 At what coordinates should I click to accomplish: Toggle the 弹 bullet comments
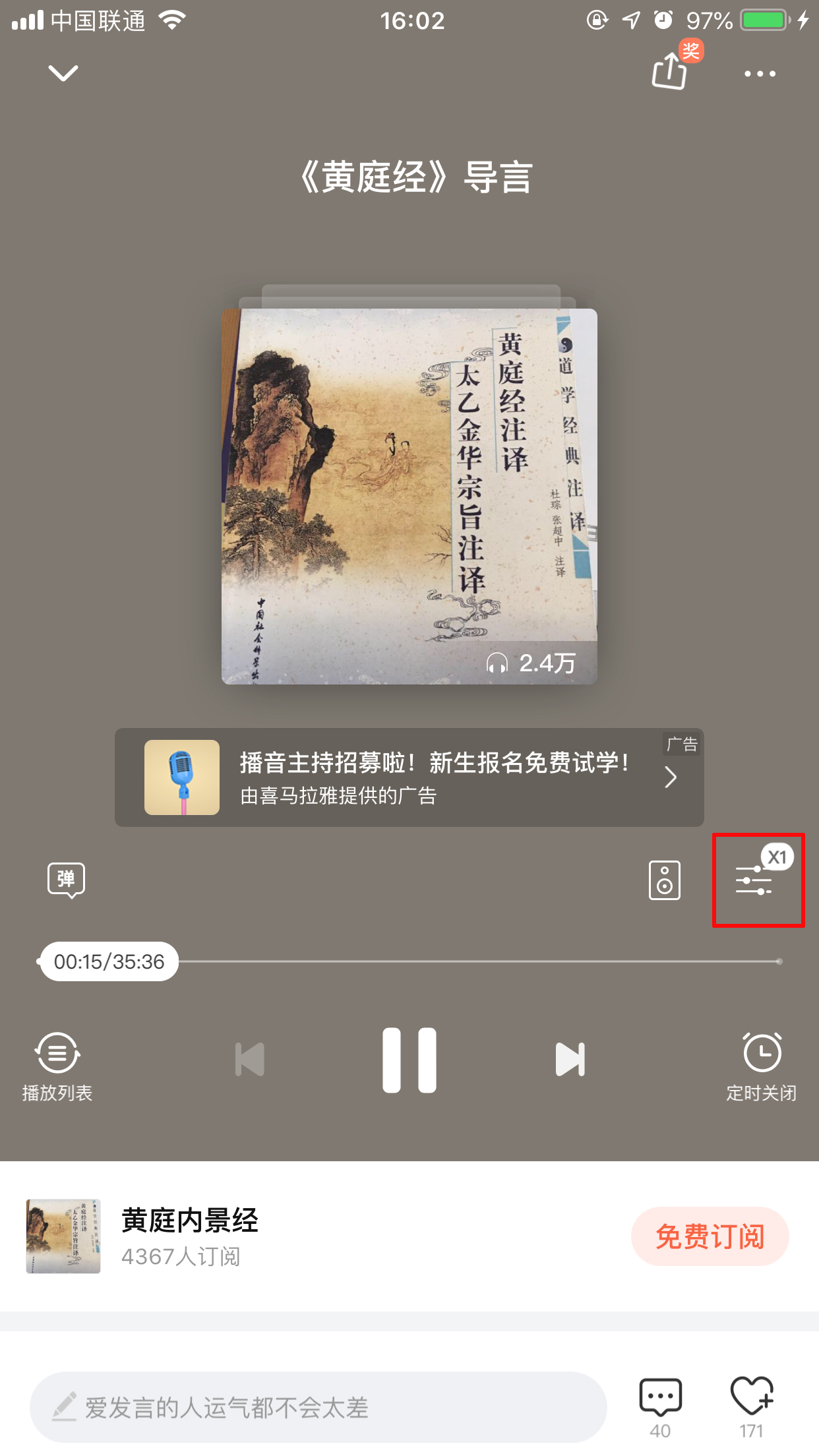(66, 880)
